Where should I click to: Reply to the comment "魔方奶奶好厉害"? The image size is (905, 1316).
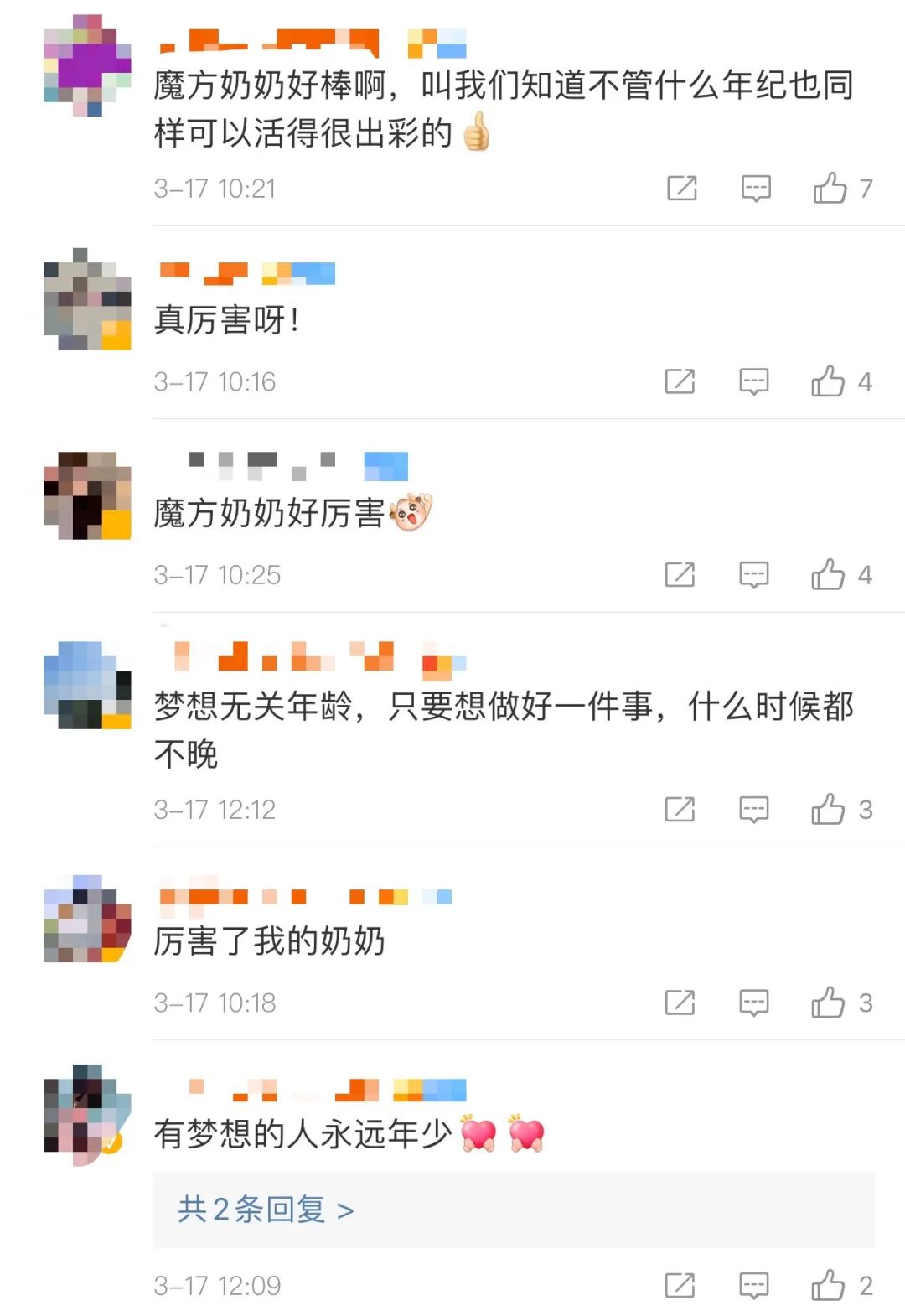753,575
